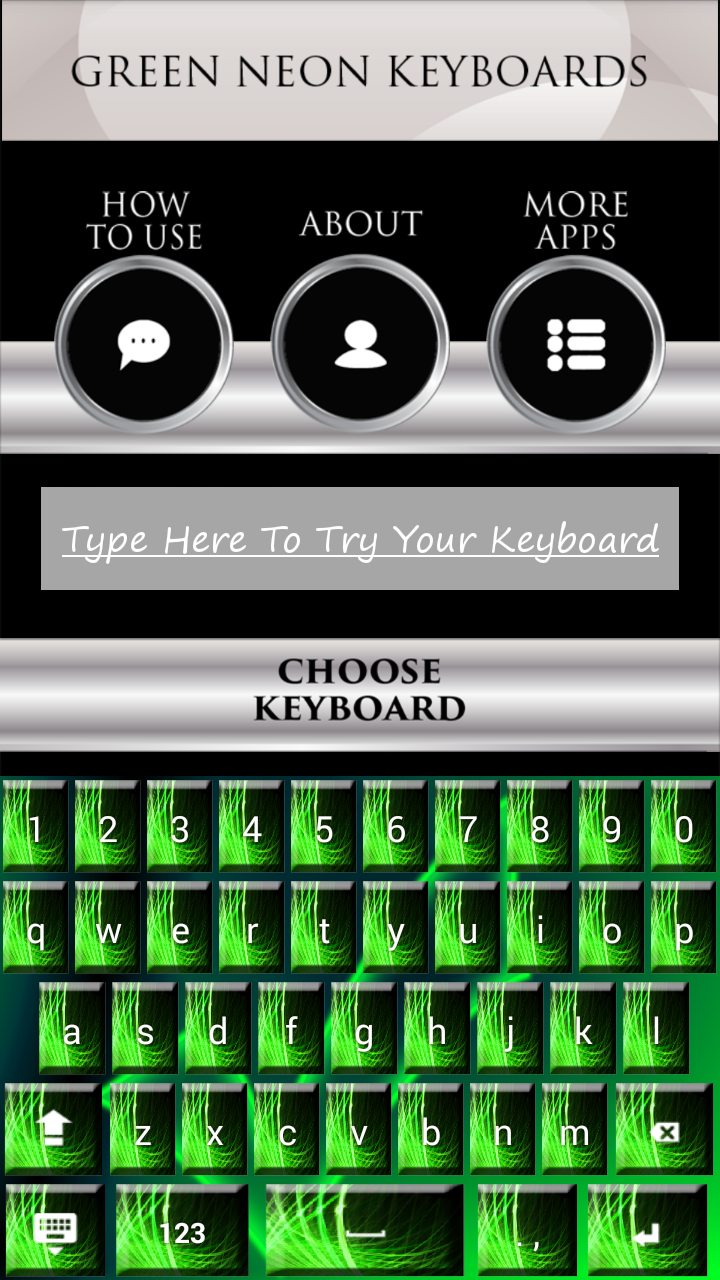The image size is (720, 1280).
Task: Tap the HOW TO USE speech bubble icon
Action: point(143,342)
